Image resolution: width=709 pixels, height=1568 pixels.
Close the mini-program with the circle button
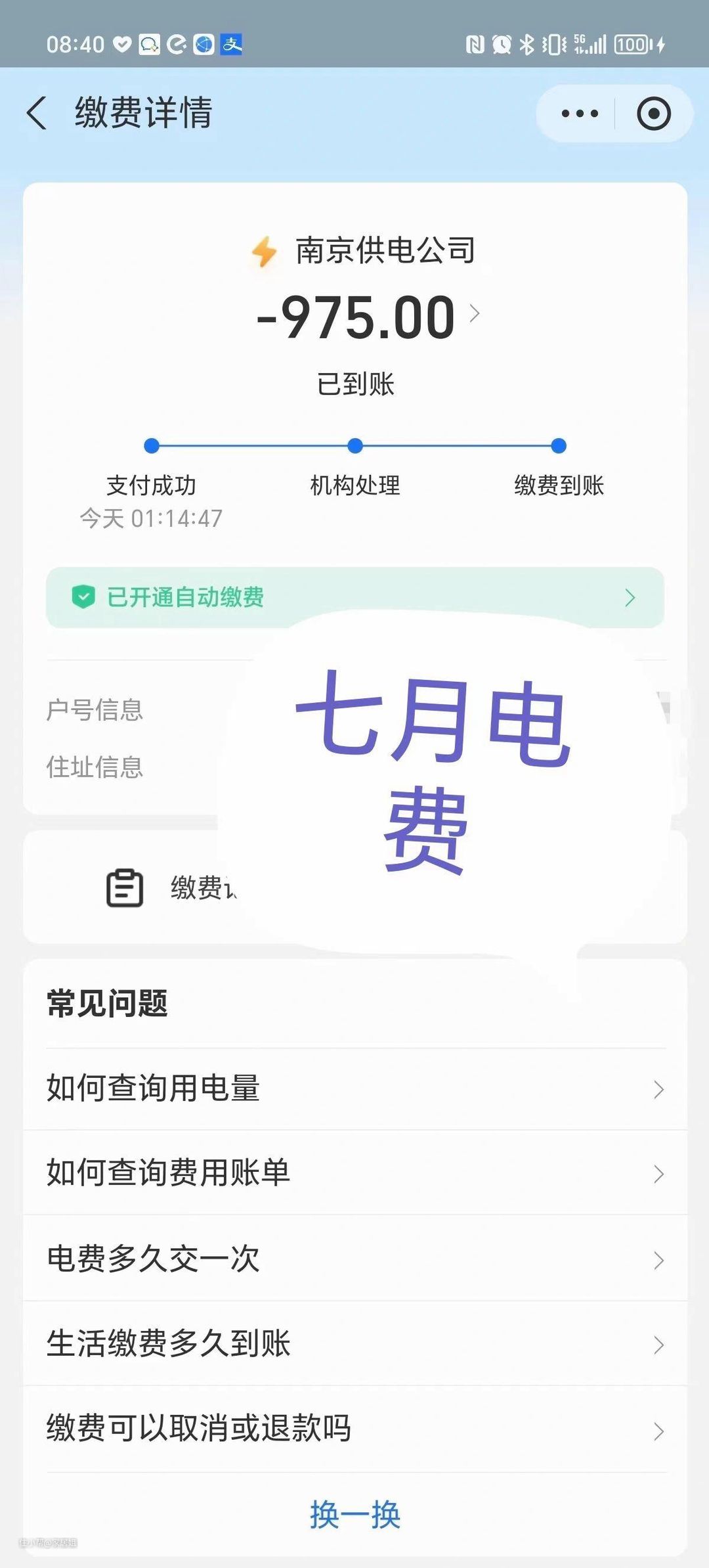(x=653, y=114)
